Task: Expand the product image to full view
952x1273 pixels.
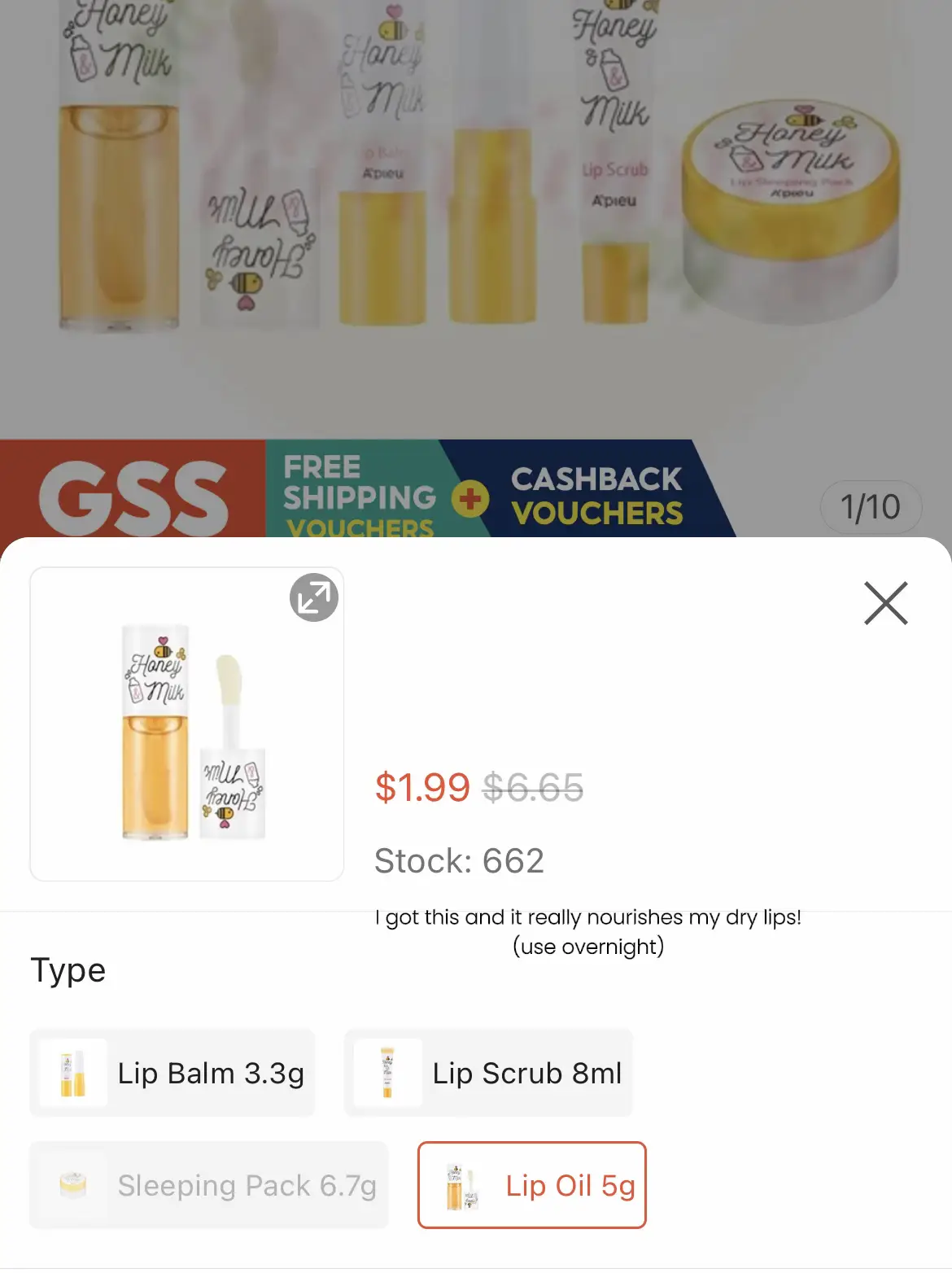Action: (313, 597)
